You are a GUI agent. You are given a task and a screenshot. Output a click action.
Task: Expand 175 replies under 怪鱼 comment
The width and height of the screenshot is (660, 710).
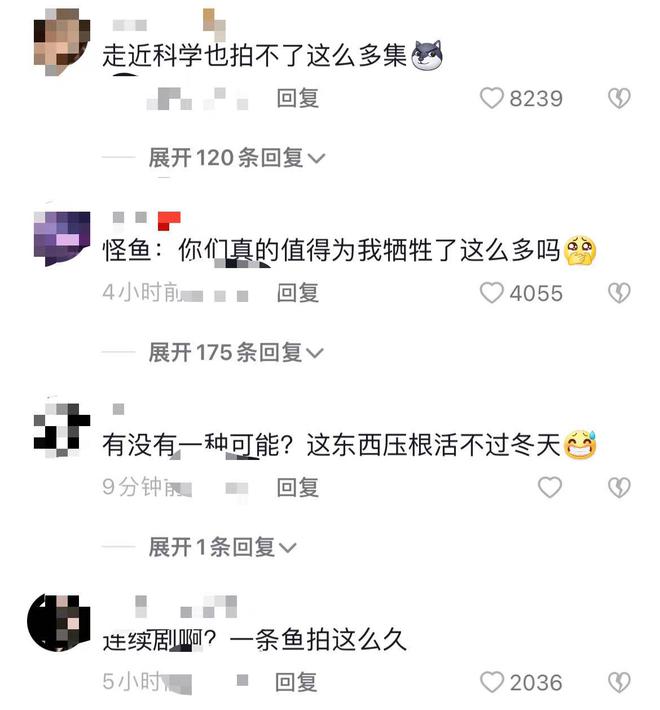(x=236, y=352)
